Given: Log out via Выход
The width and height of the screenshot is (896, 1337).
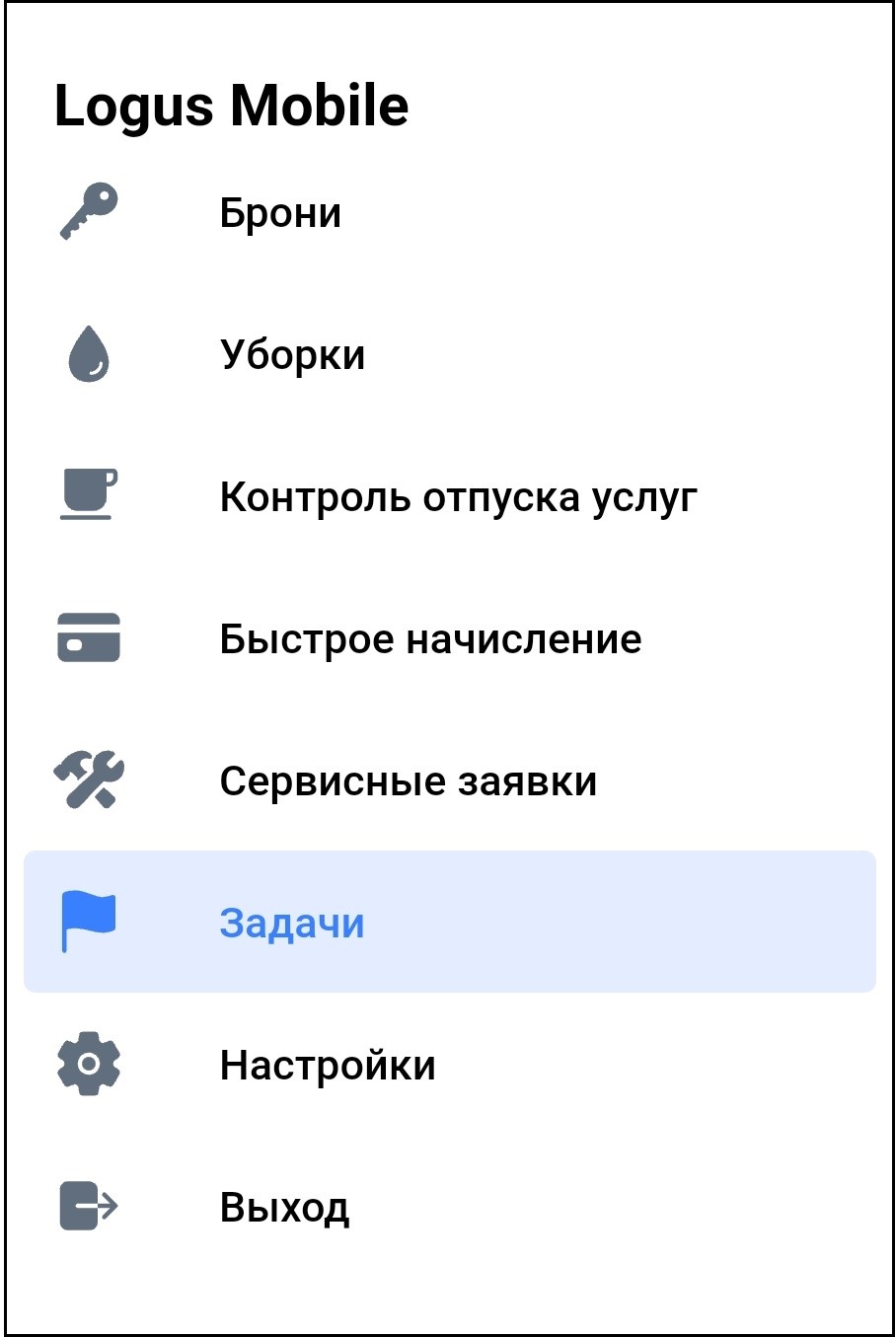Looking at the screenshot, I should [284, 1207].
